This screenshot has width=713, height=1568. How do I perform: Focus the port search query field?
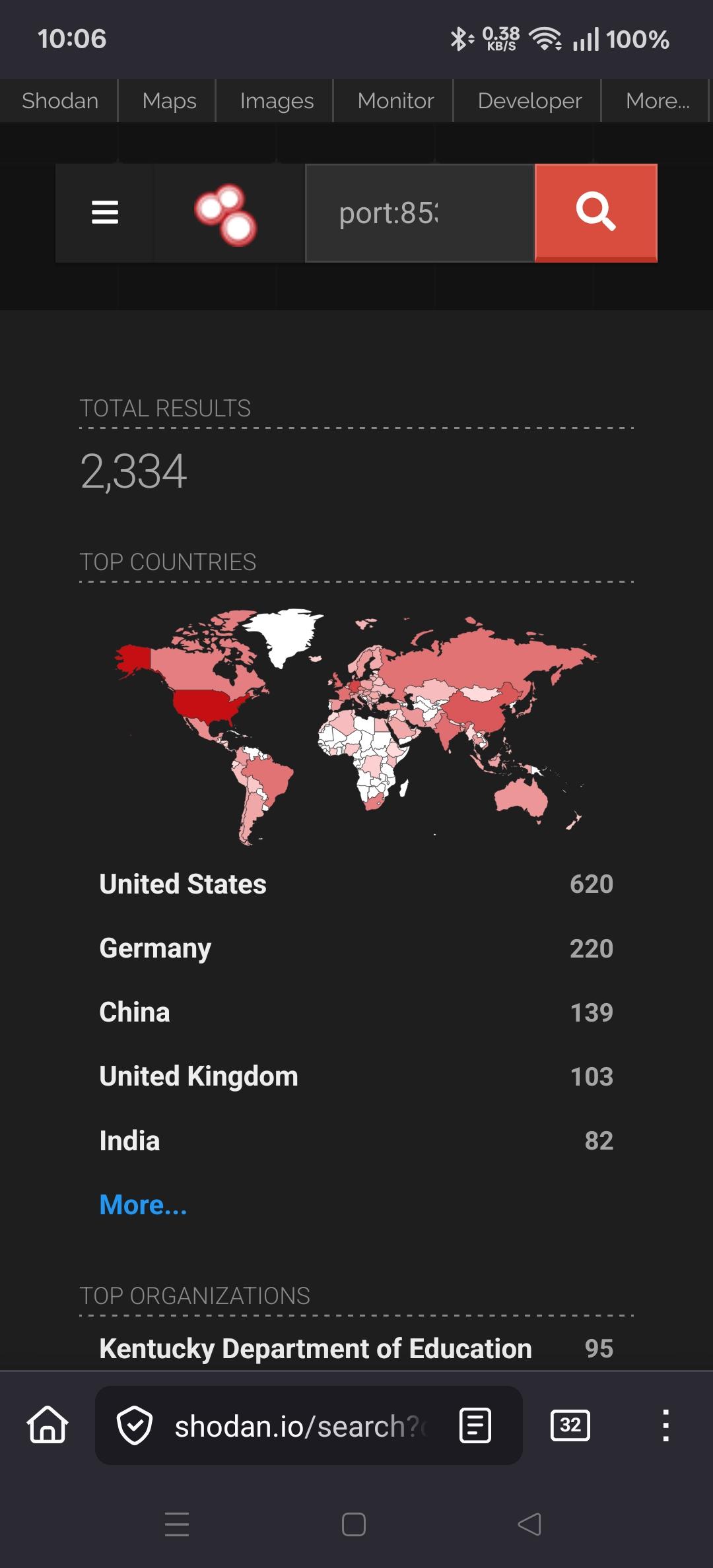tap(420, 213)
